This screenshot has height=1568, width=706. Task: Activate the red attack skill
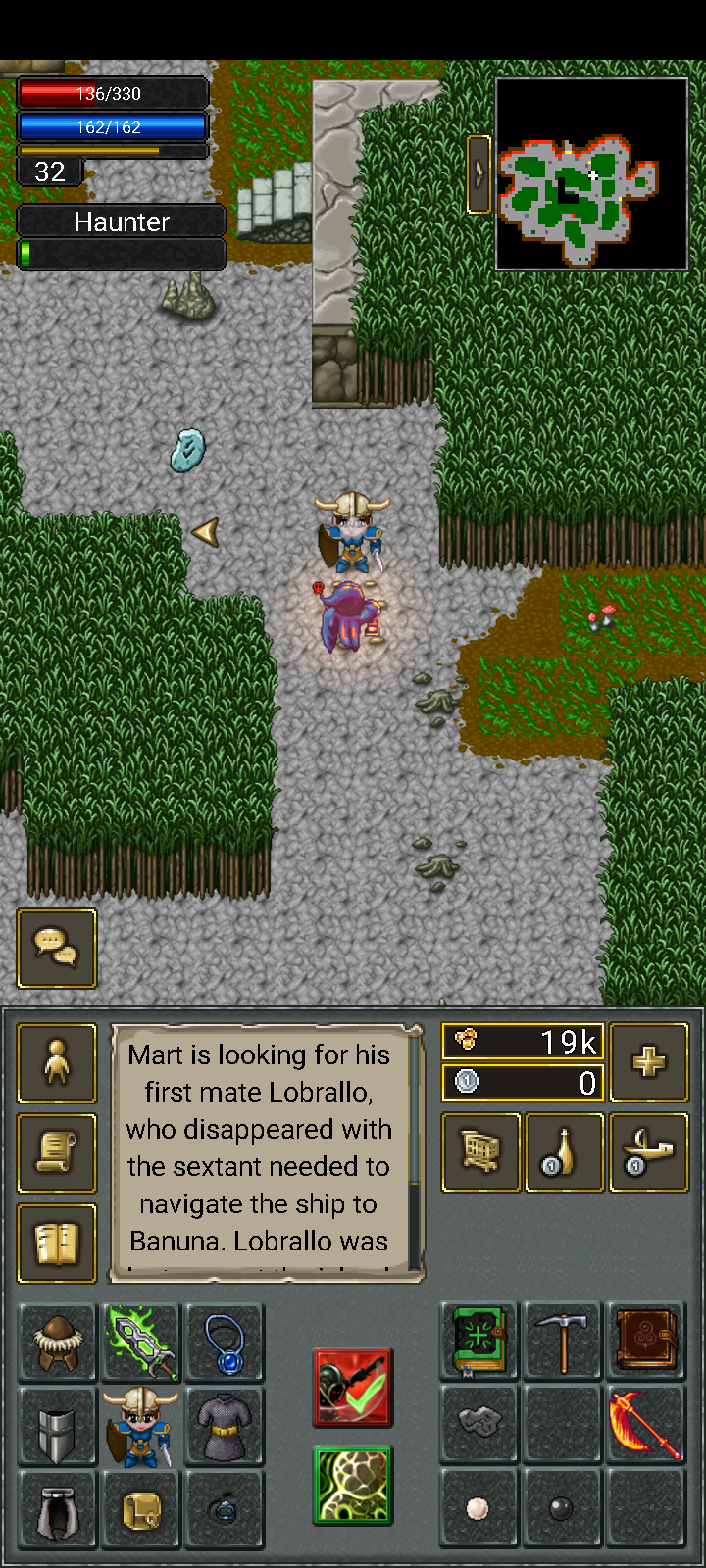point(353,1387)
